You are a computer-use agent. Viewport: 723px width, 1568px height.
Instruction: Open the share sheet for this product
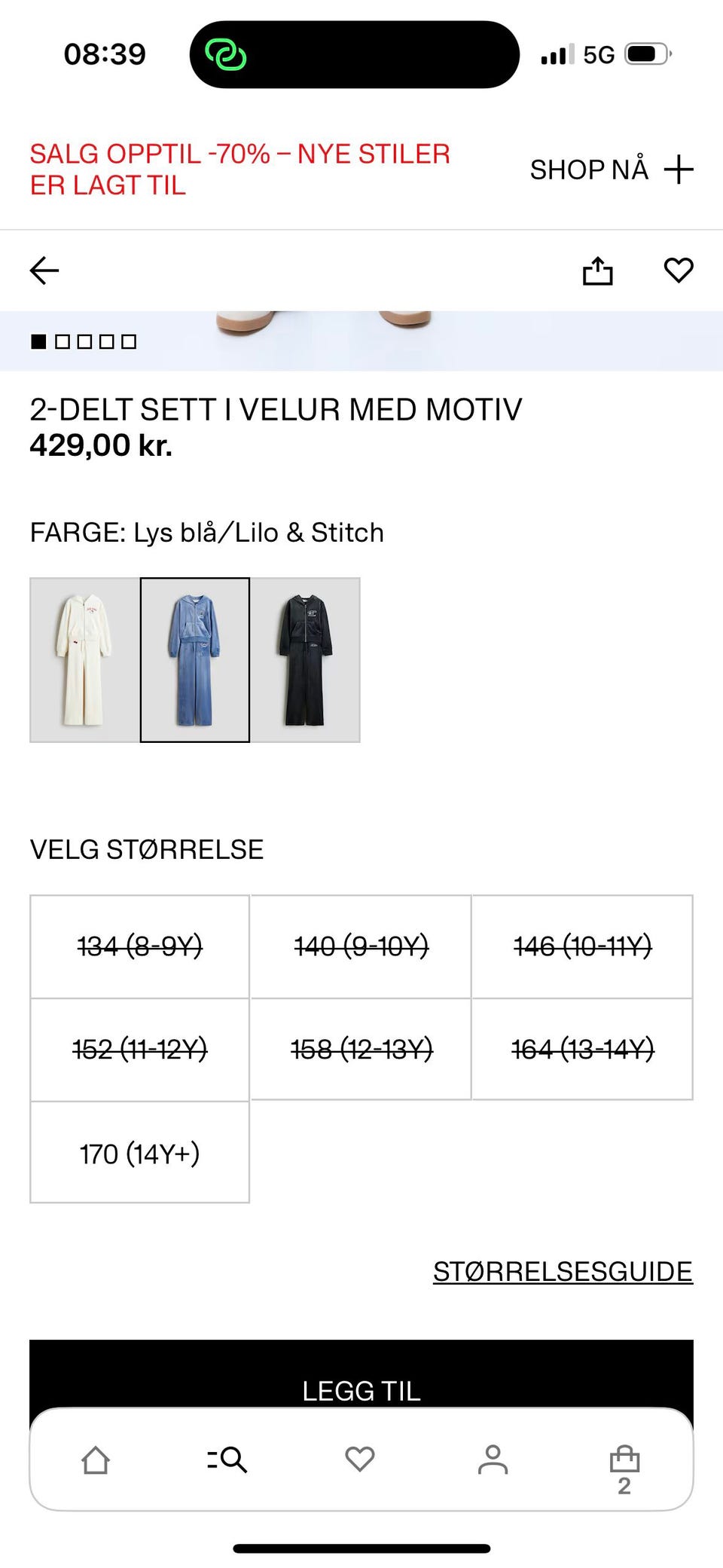coord(598,270)
